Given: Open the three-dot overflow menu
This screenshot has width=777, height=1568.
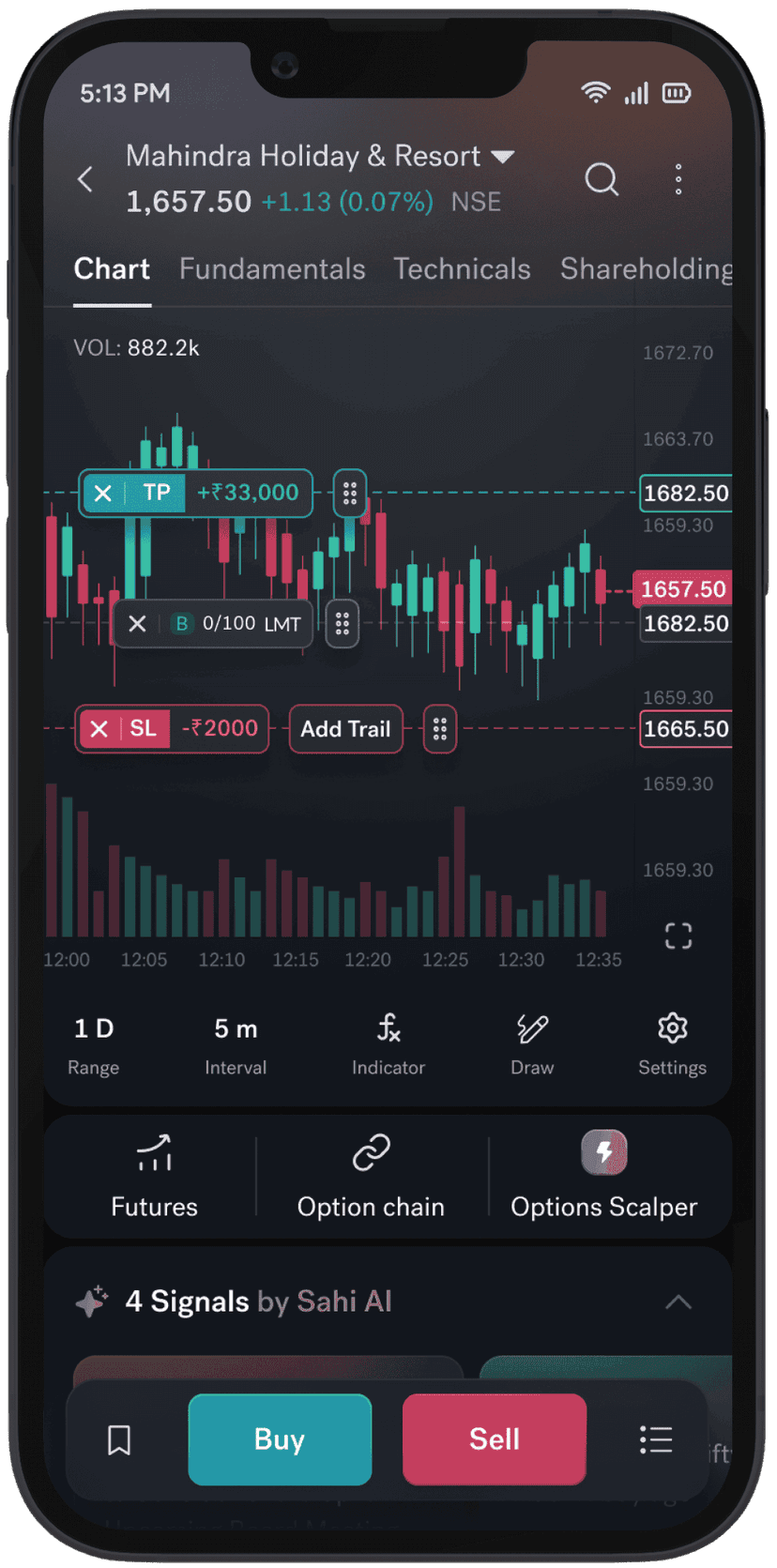Looking at the screenshot, I should tap(678, 178).
